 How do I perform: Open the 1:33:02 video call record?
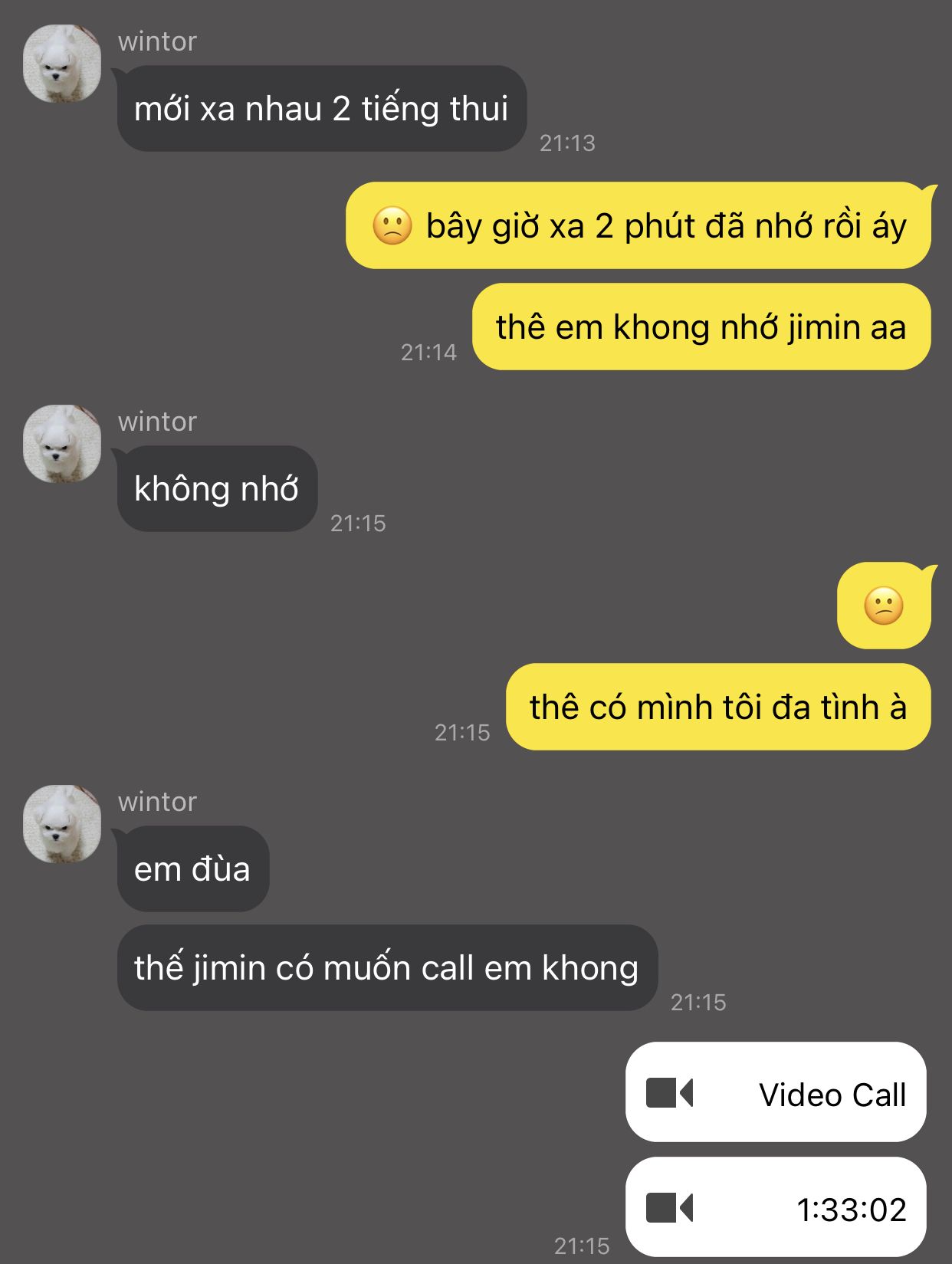[776, 1207]
